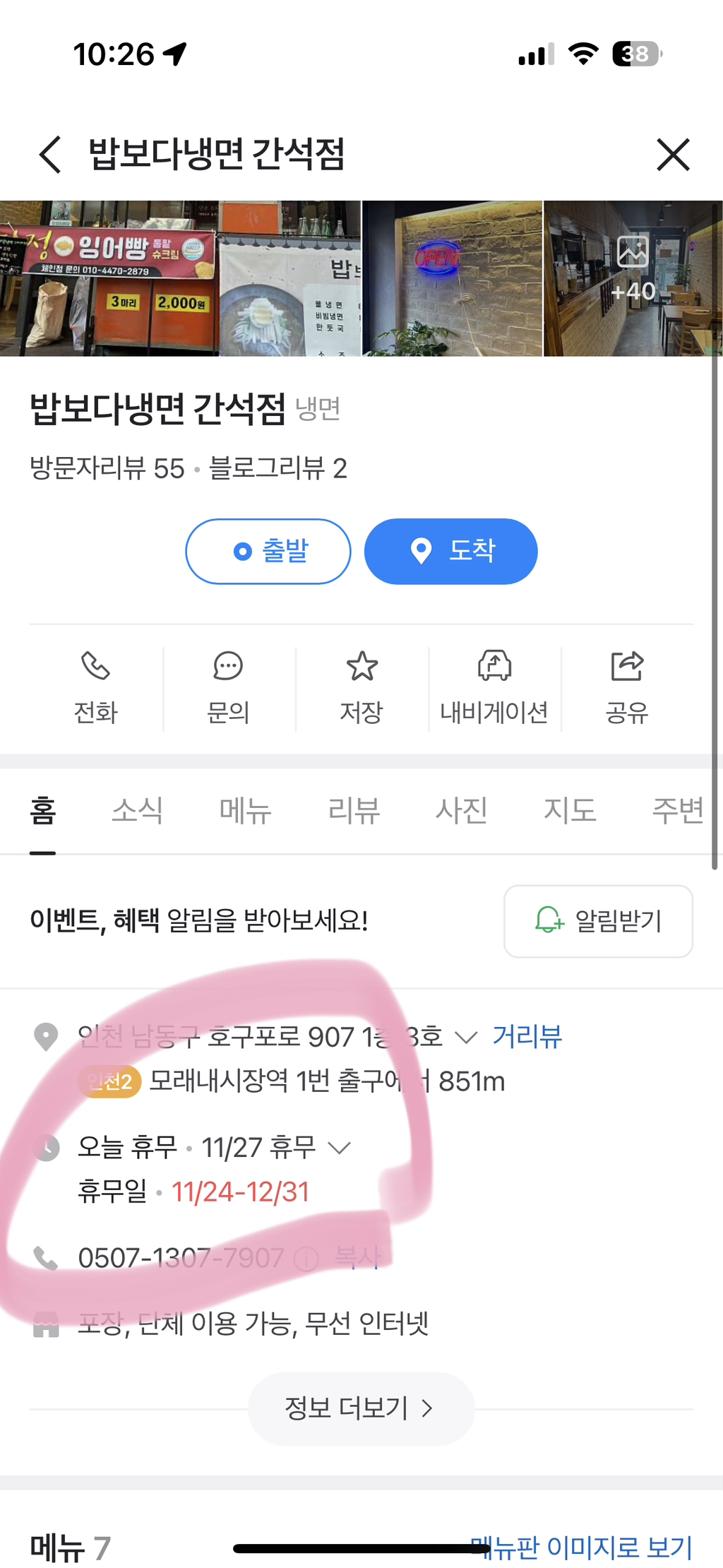Tap 알림받기 to get notifications
The width and height of the screenshot is (723, 1568).
click(598, 921)
